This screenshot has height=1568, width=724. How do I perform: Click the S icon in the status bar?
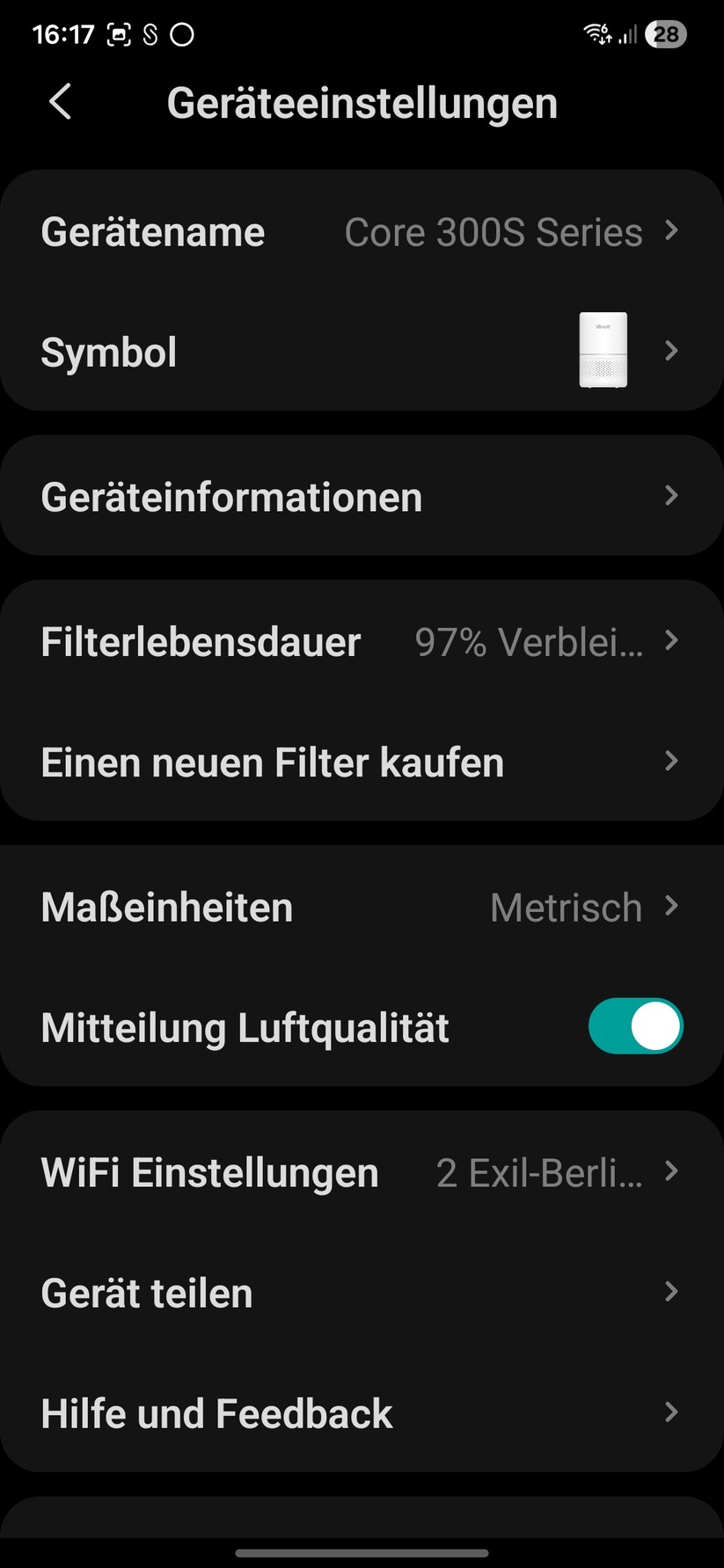pyautogui.click(x=151, y=33)
